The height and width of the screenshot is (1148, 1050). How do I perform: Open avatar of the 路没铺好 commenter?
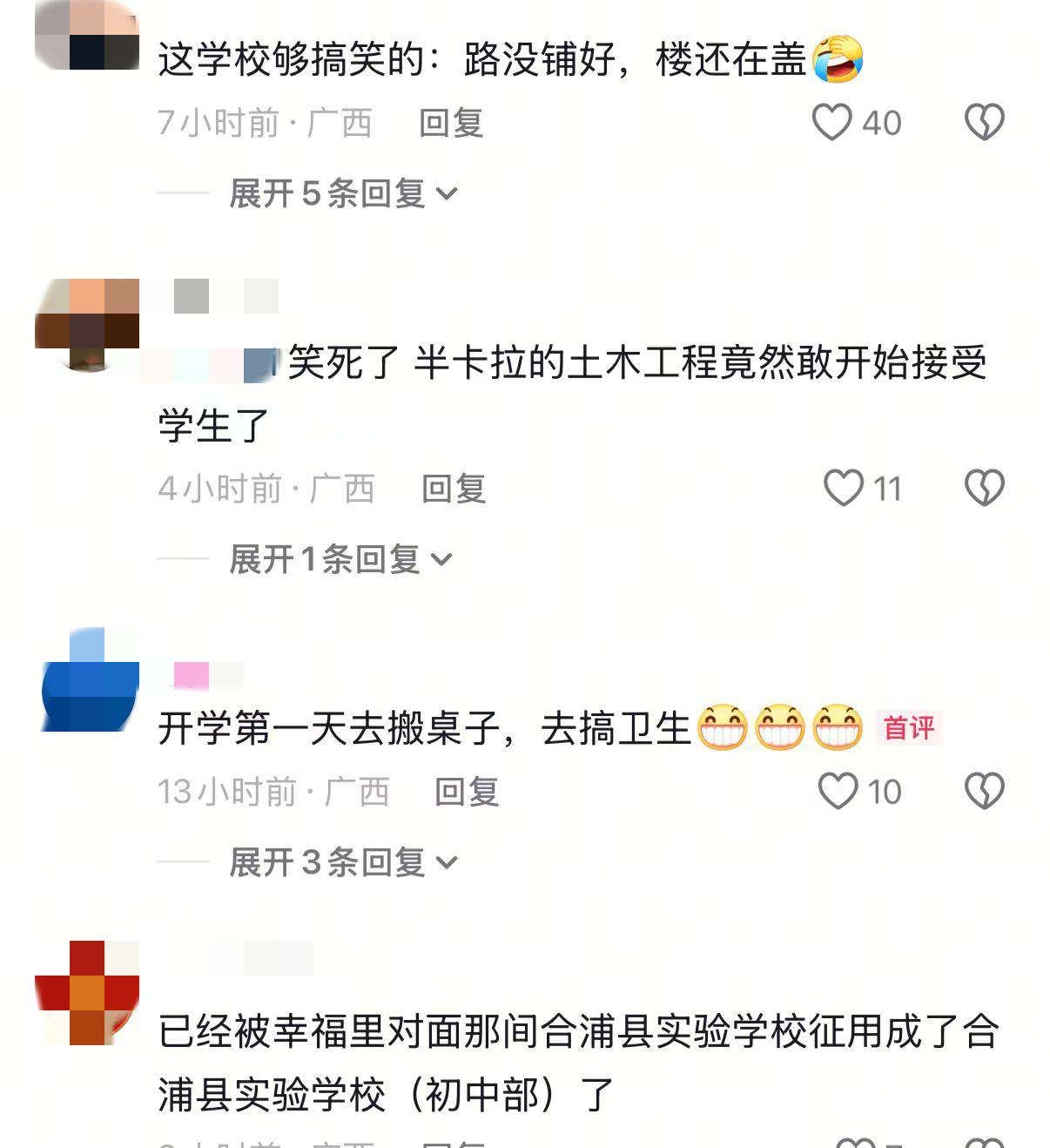point(87,35)
